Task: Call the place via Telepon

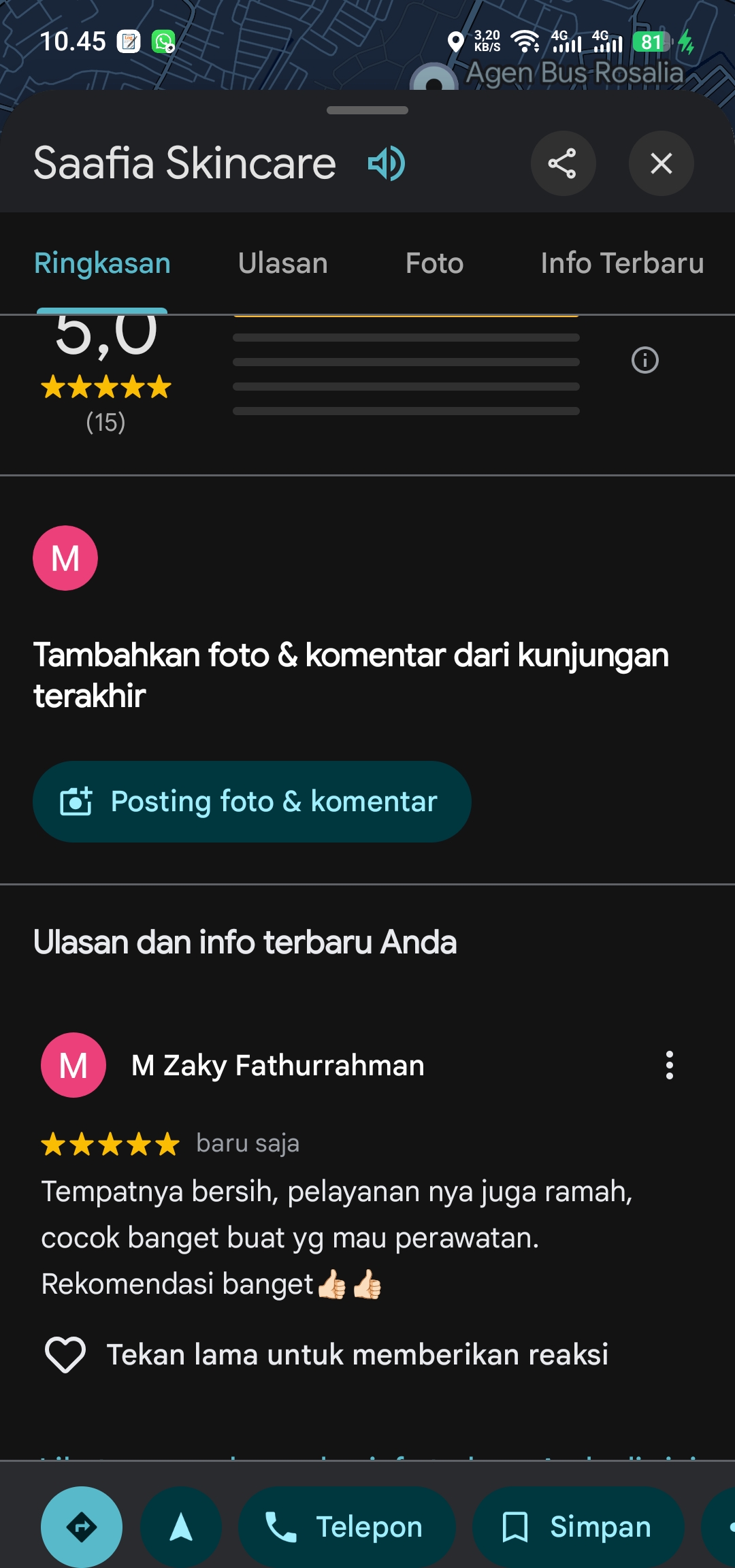Action: point(346,1526)
